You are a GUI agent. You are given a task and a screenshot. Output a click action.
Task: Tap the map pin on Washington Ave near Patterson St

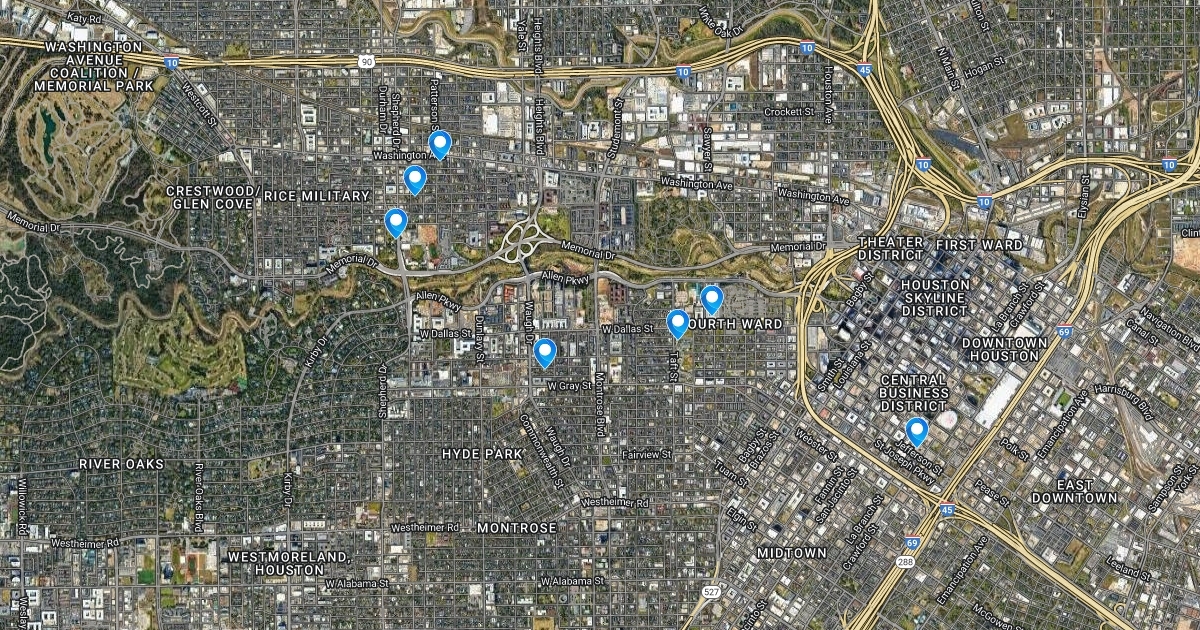pyautogui.click(x=439, y=145)
